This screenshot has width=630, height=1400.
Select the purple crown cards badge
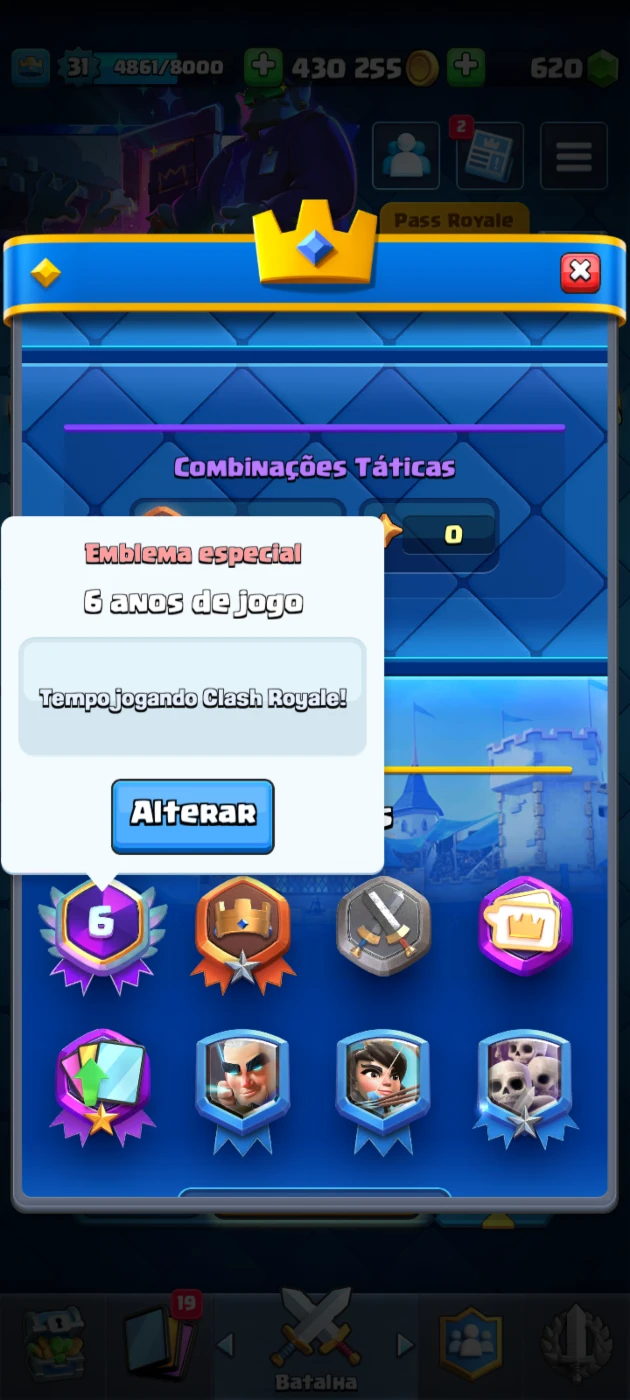[x=526, y=927]
